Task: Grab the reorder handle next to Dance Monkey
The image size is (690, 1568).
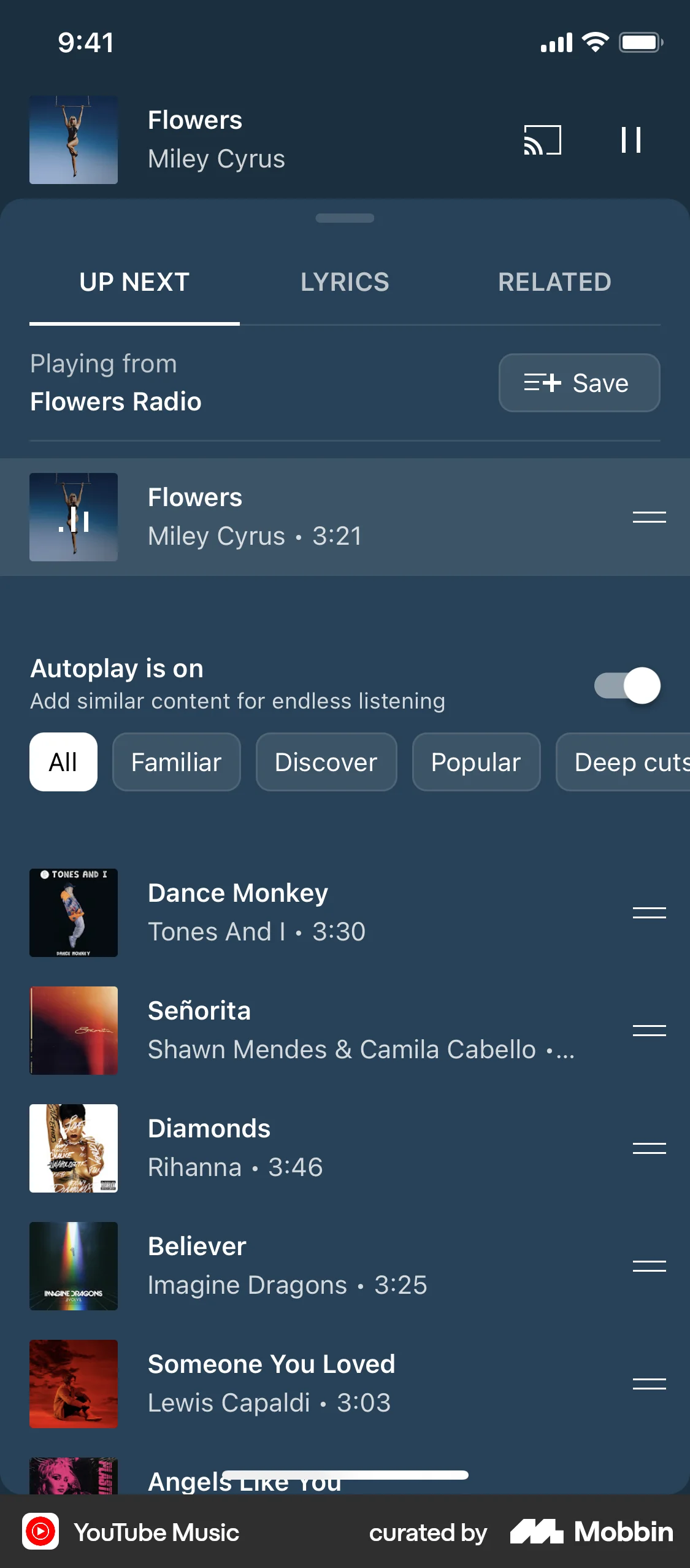Action: click(650, 912)
